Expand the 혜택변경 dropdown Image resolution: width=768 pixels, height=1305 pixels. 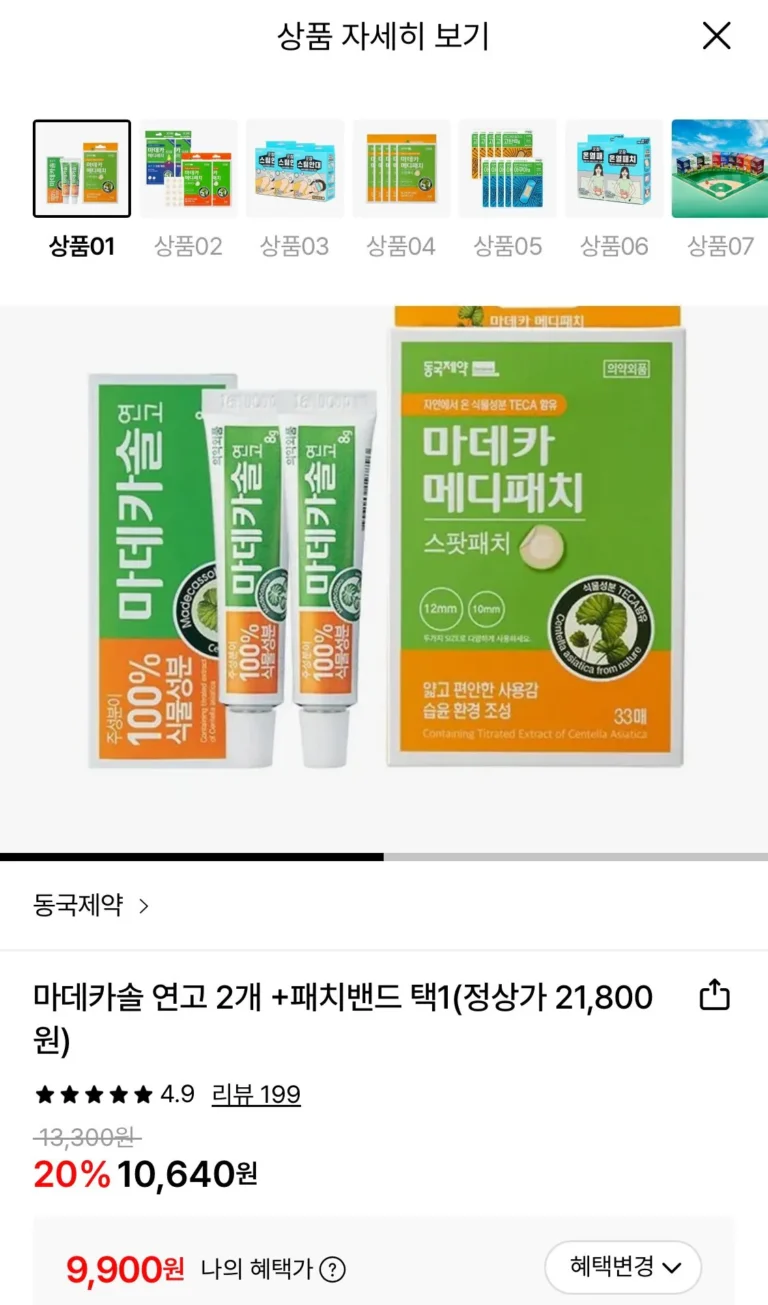point(623,1267)
